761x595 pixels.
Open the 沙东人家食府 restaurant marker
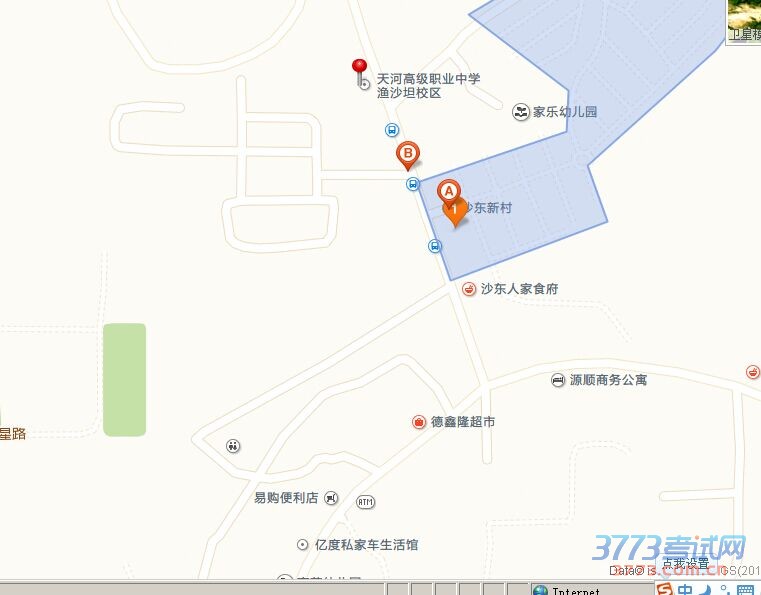coord(468,289)
